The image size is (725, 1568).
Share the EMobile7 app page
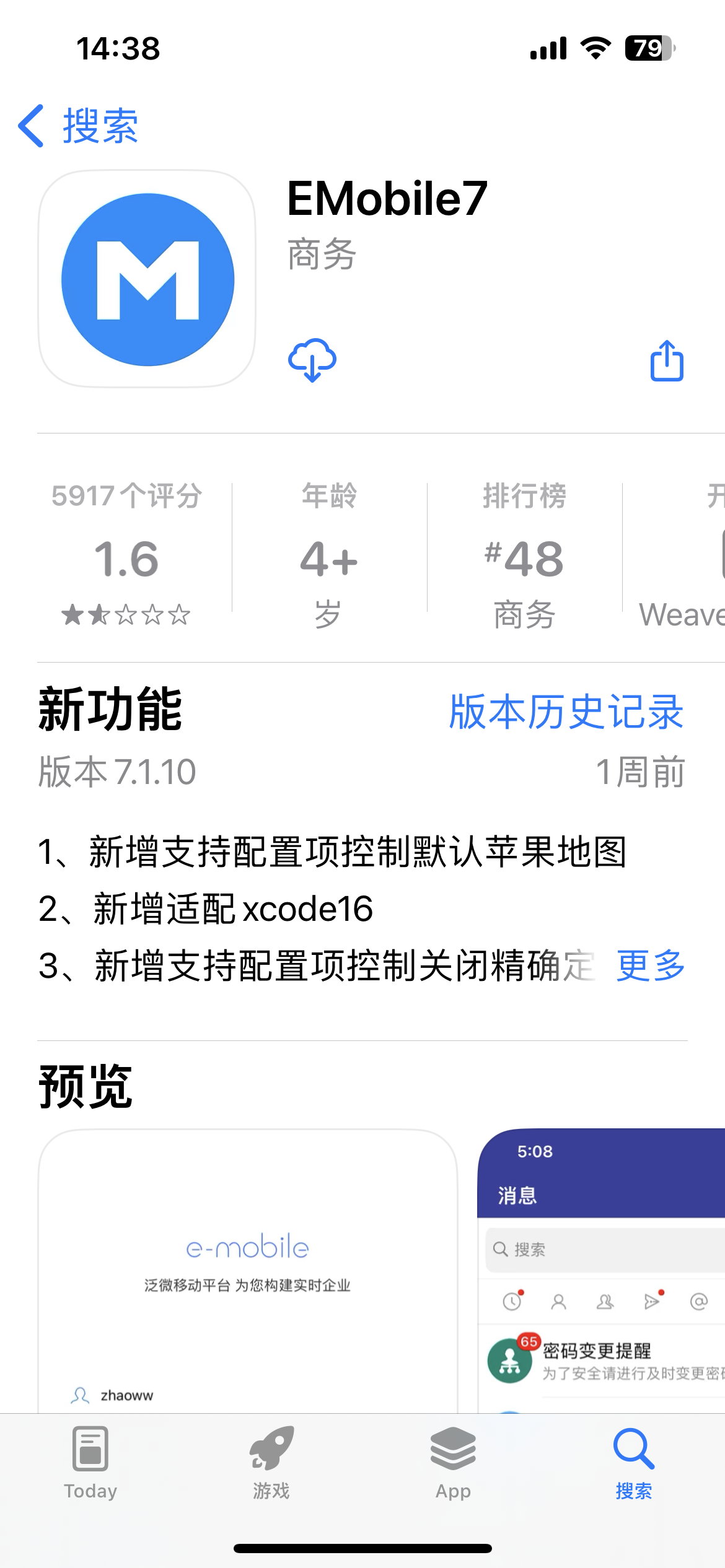tap(667, 360)
